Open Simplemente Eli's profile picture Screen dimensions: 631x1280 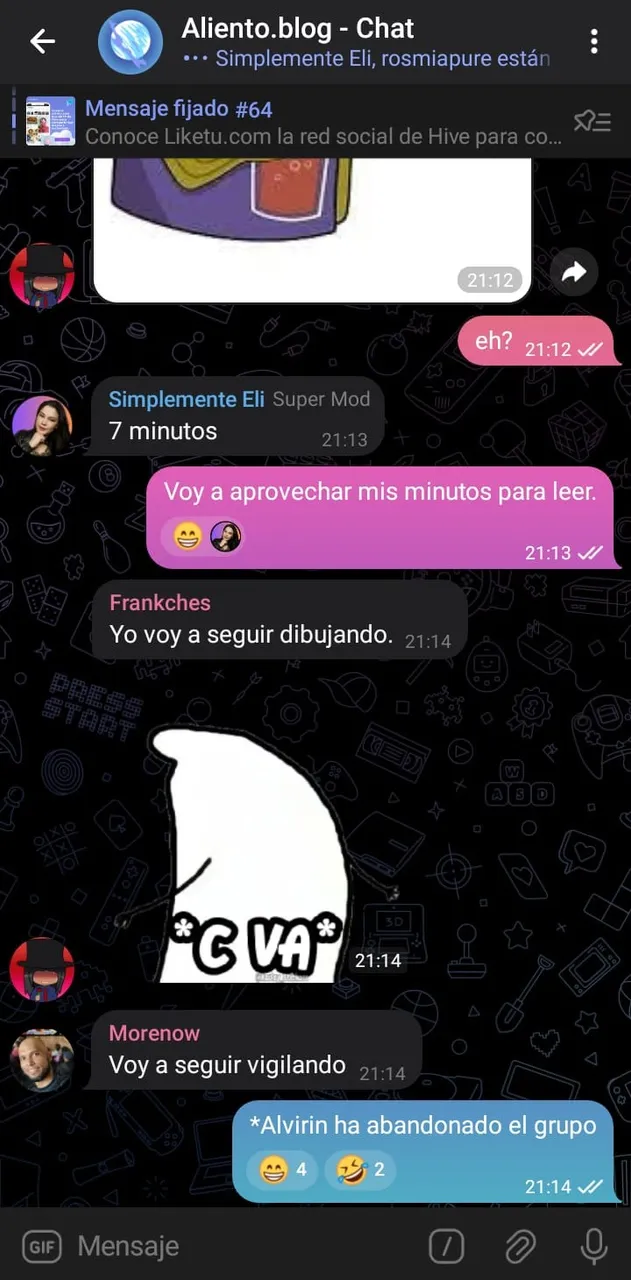click(x=42, y=426)
